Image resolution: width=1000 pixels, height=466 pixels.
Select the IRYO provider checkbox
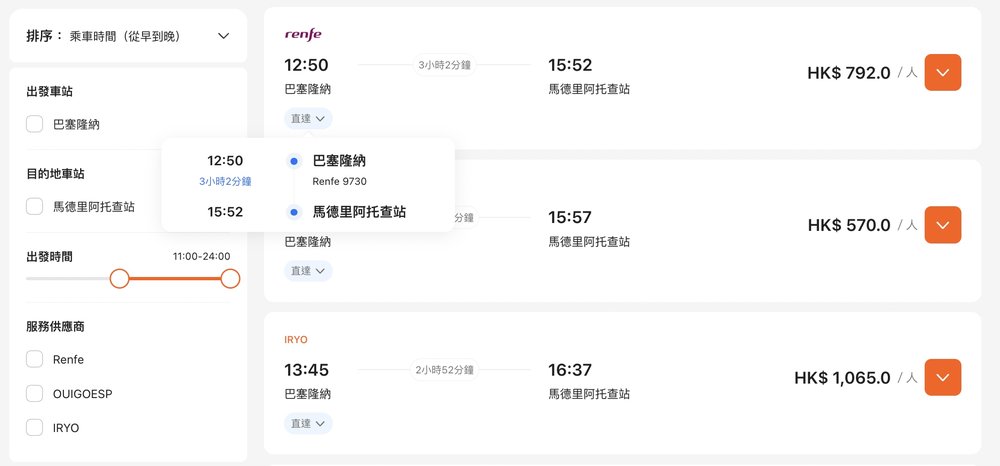(35, 428)
